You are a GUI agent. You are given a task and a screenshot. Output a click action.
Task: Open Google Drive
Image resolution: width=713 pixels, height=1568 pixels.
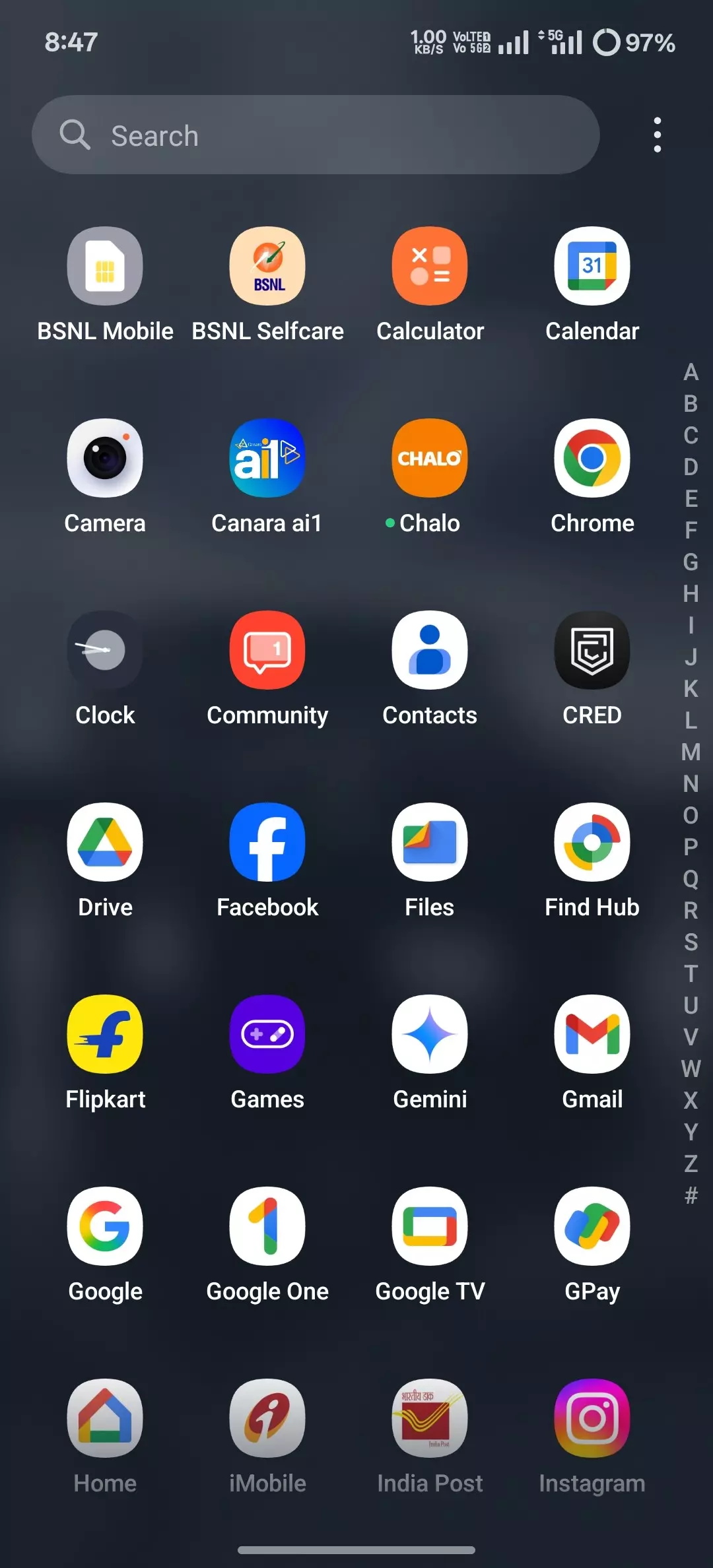105,842
